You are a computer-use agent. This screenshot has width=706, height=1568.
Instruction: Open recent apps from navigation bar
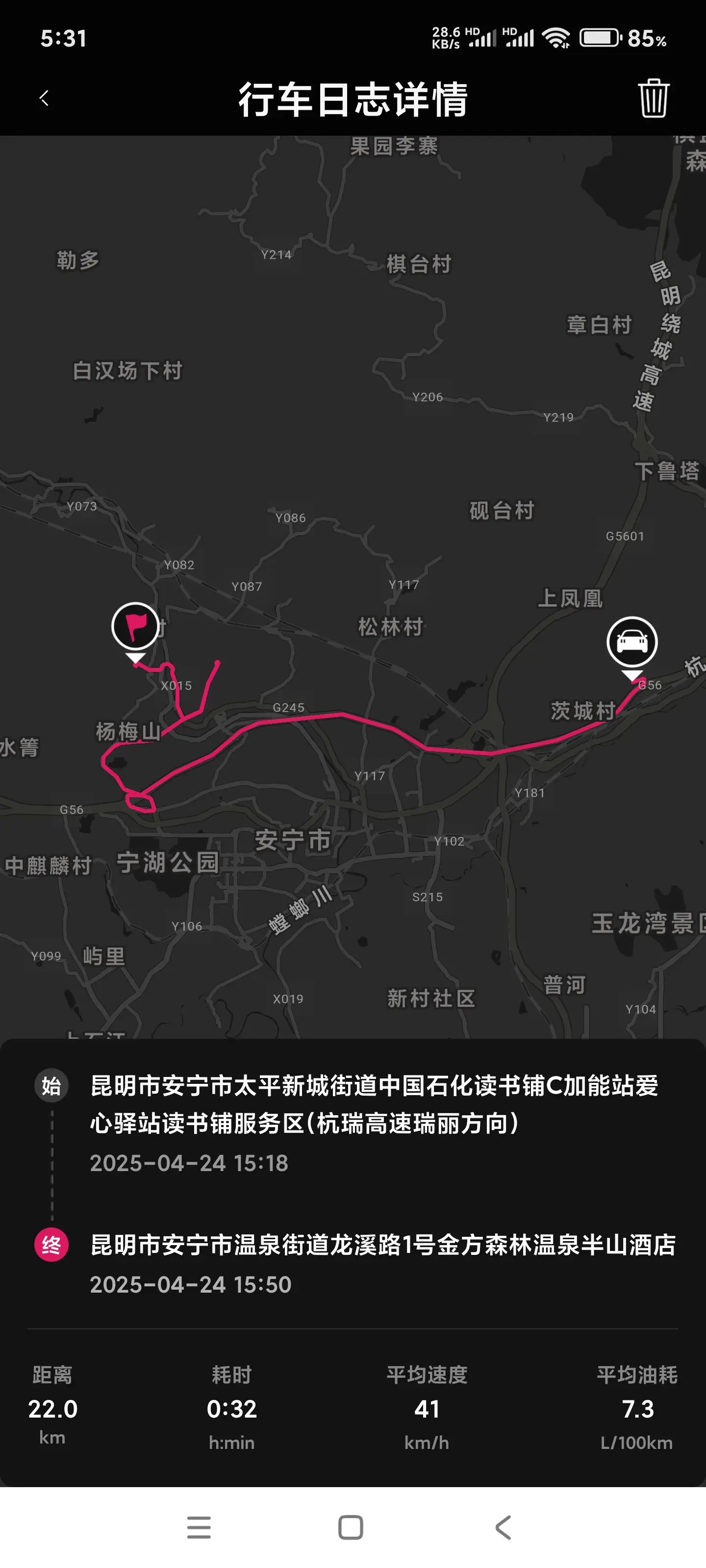click(199, 1527)
